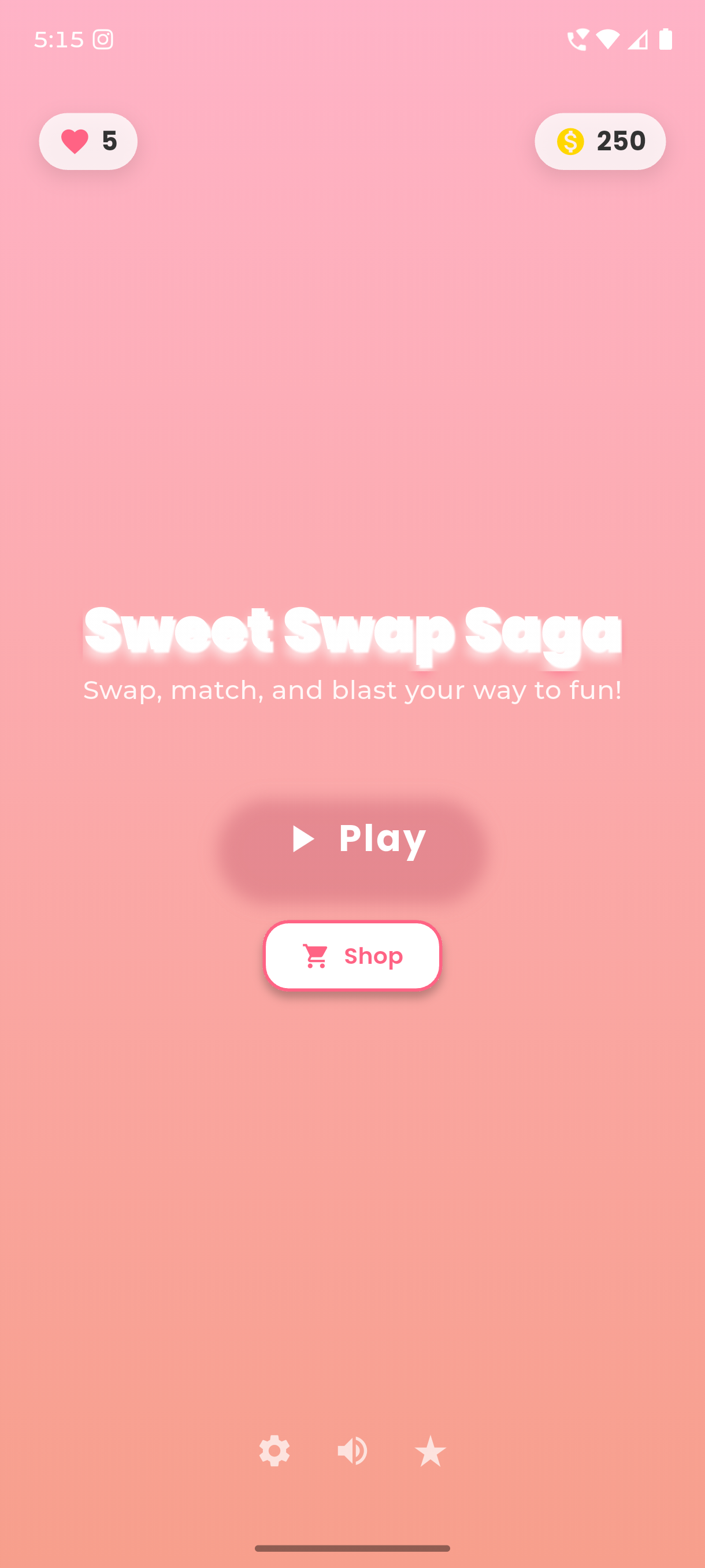This screenshot has height=1568, width=705.
Task: Tap the star icon
Action: tap(430, 1451)
